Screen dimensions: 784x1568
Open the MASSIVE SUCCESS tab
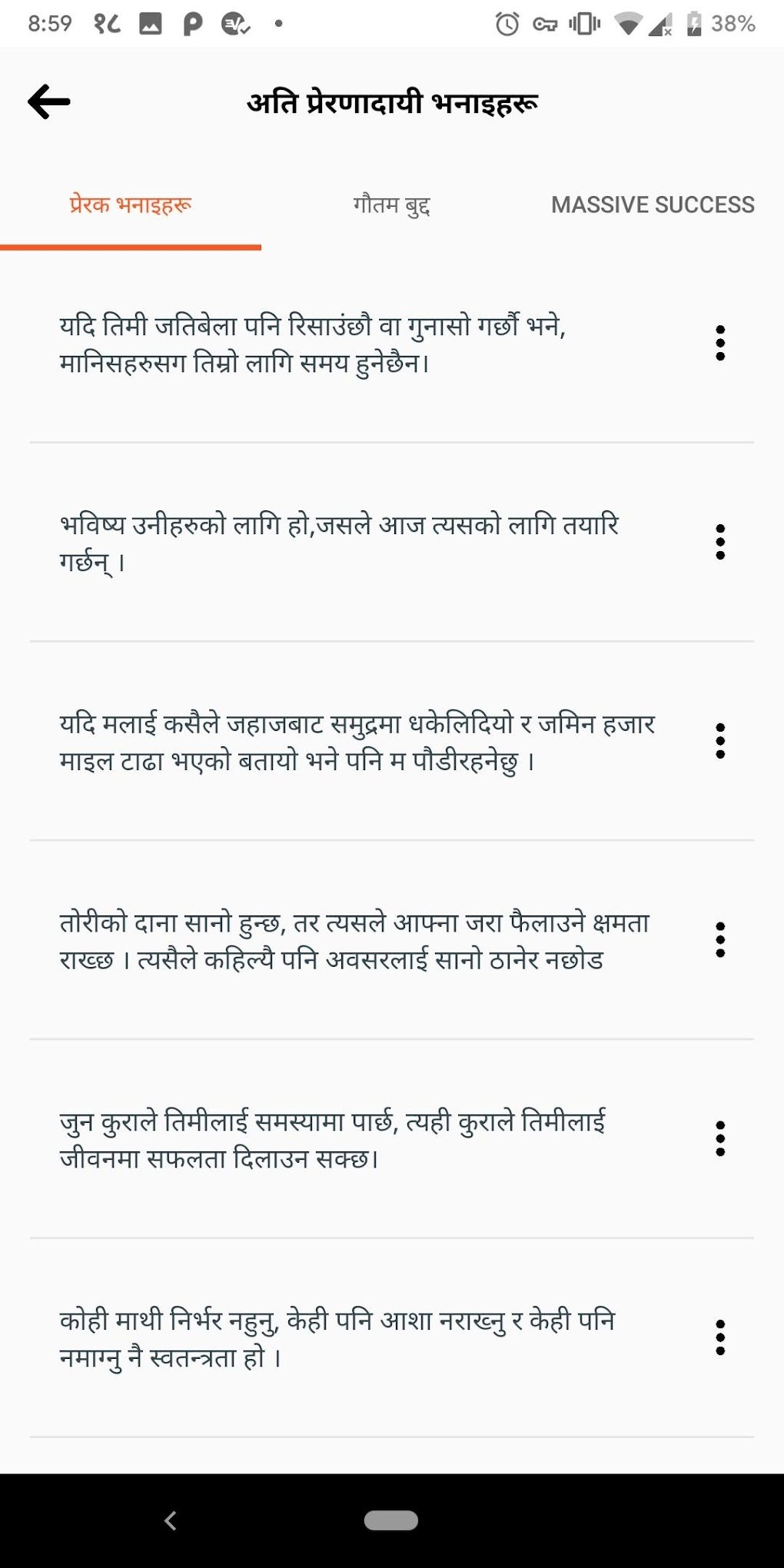(653, 205)
